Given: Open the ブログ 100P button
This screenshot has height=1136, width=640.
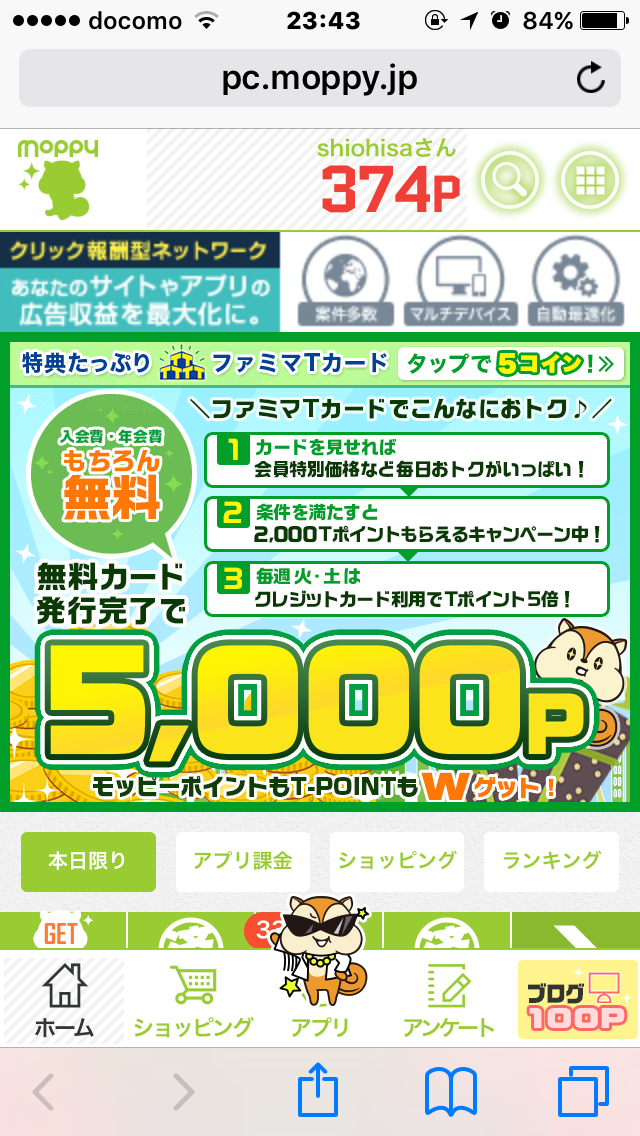Looking at the screenshot, I should tap(577, 1000).
